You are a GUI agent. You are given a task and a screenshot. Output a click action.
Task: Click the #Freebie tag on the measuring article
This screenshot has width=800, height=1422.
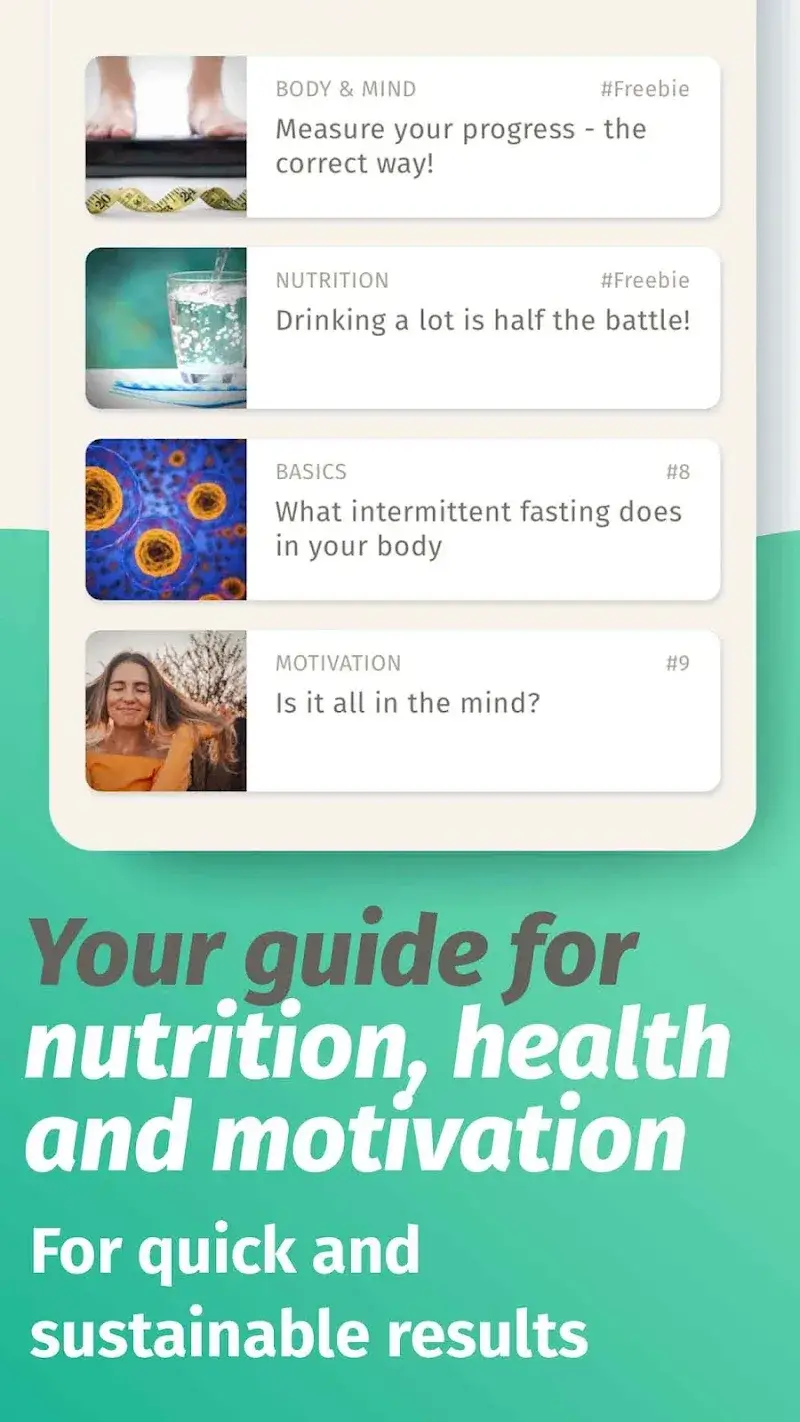[x=645, y=89]
